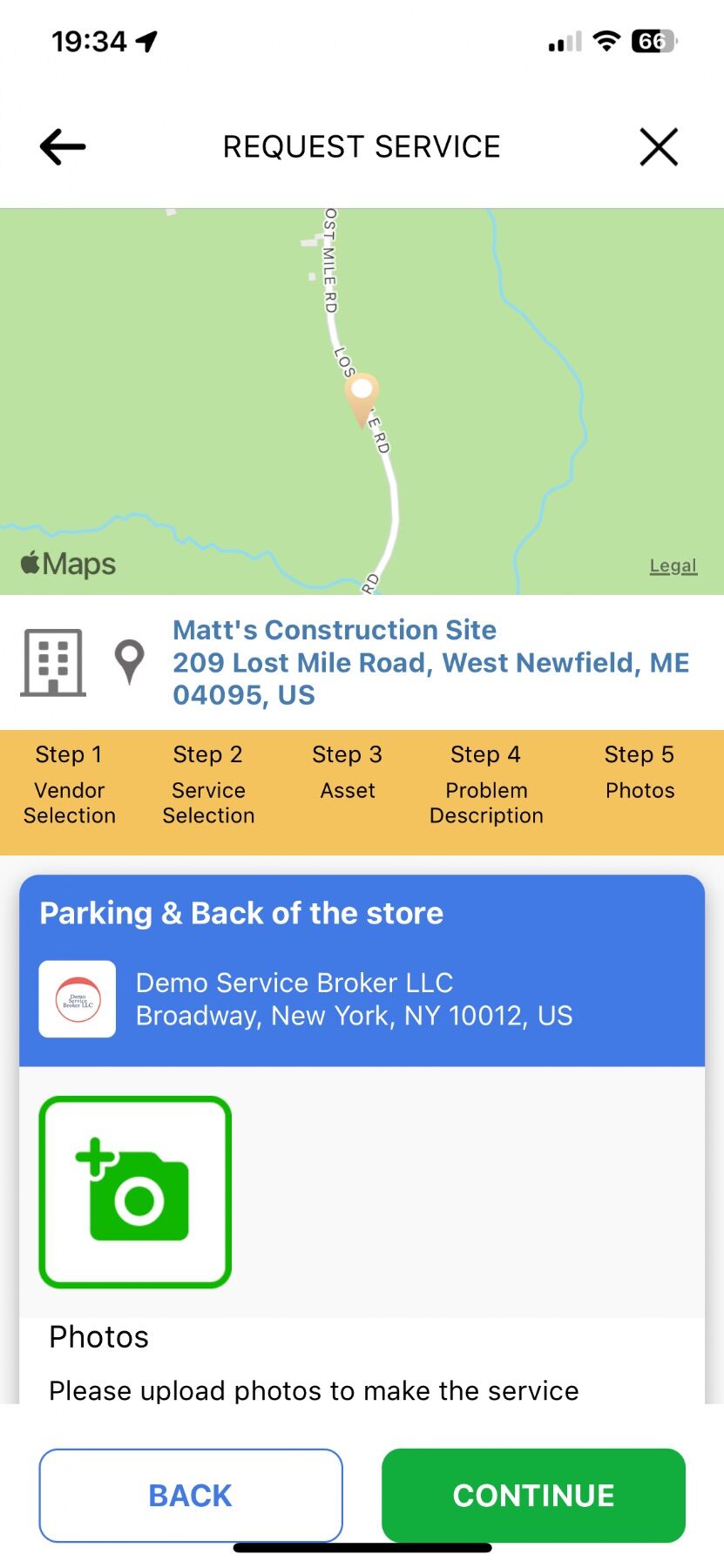Open Matt's Construction Site address
This screenshot has height=1568, width=724.
click(x=430, y=662)
